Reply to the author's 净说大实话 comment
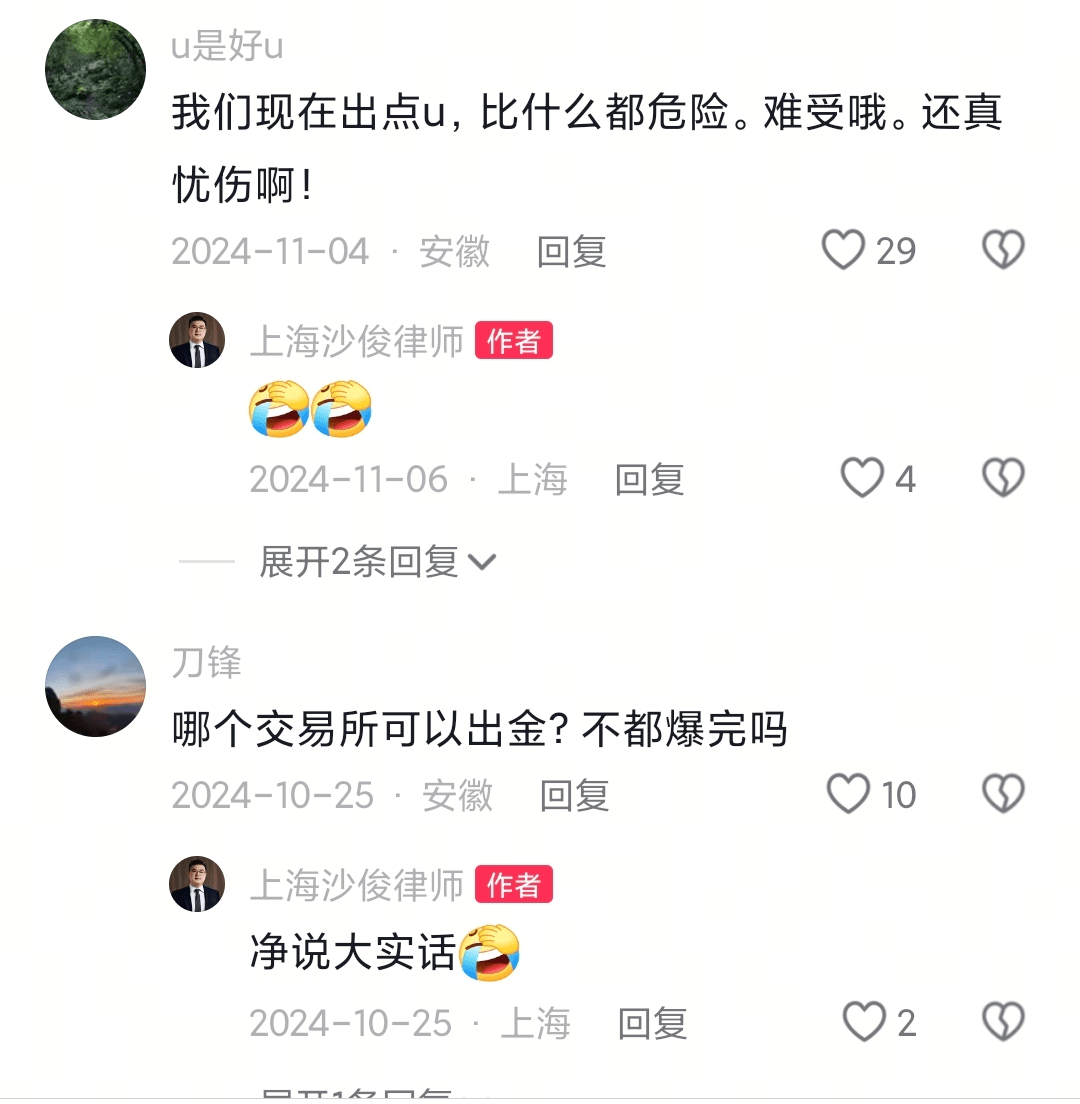This screenshot has height=1104, width=1080. click(652, 1024)
